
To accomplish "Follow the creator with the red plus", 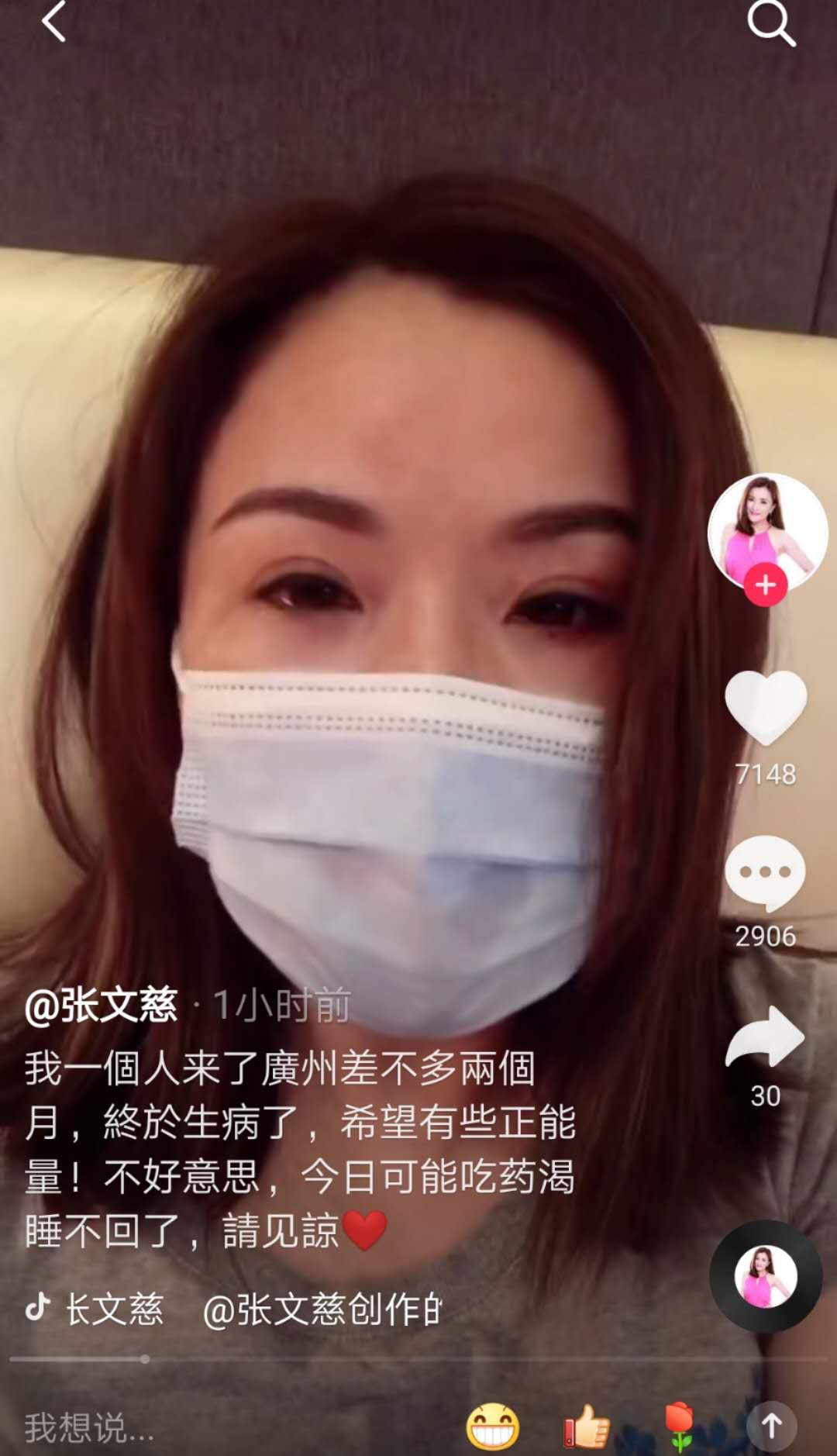I will coord(766,585).
